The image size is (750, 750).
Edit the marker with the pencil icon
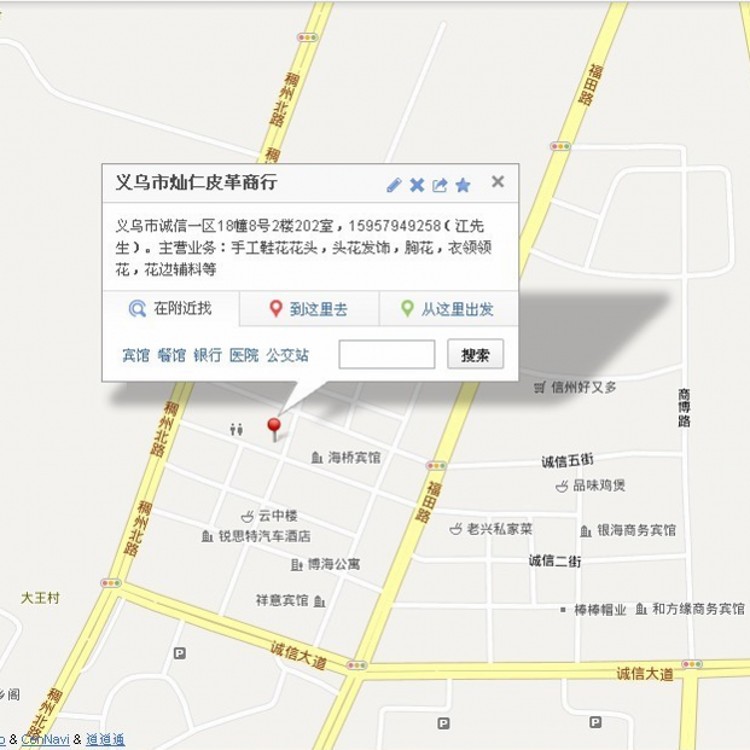point(394,185)
